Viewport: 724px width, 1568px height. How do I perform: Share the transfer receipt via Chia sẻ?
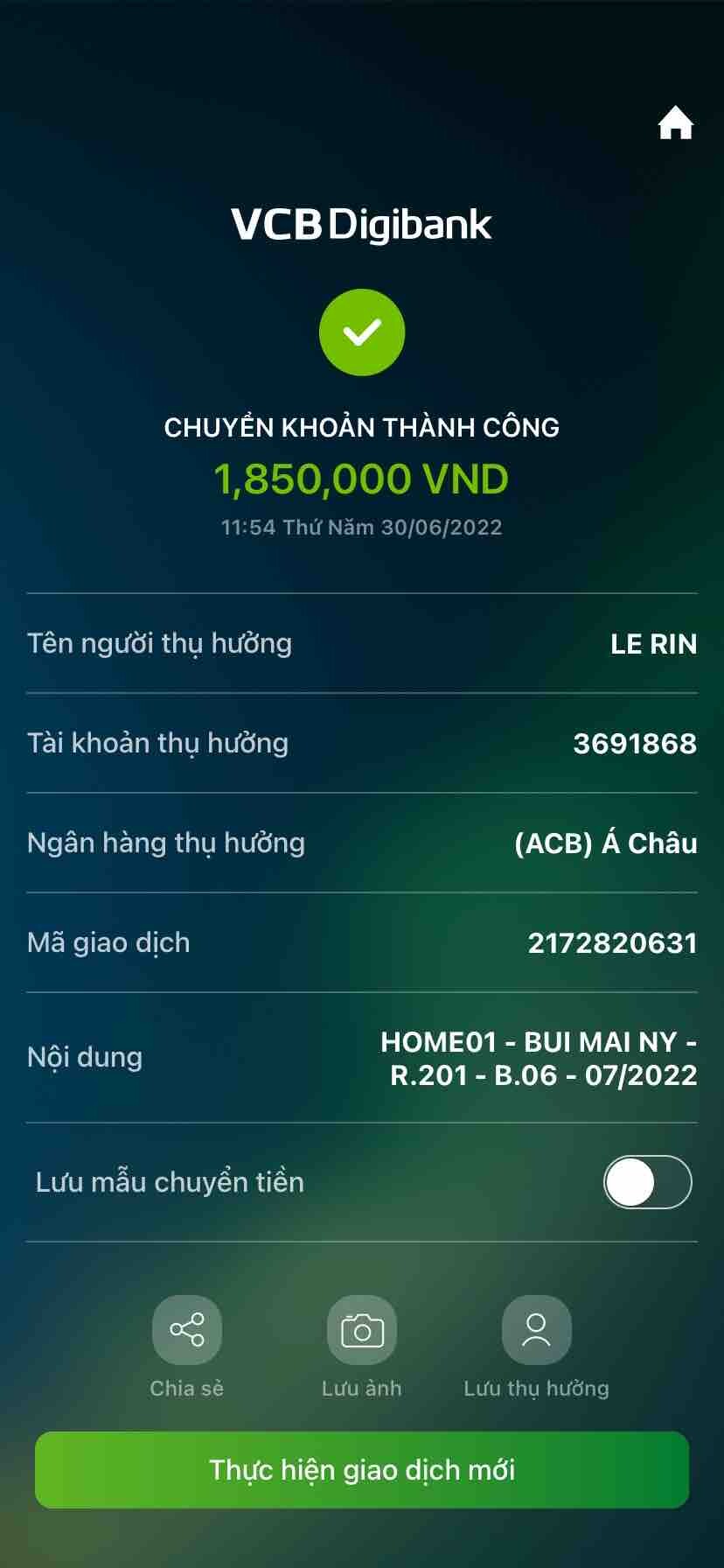coord(187,1330)
